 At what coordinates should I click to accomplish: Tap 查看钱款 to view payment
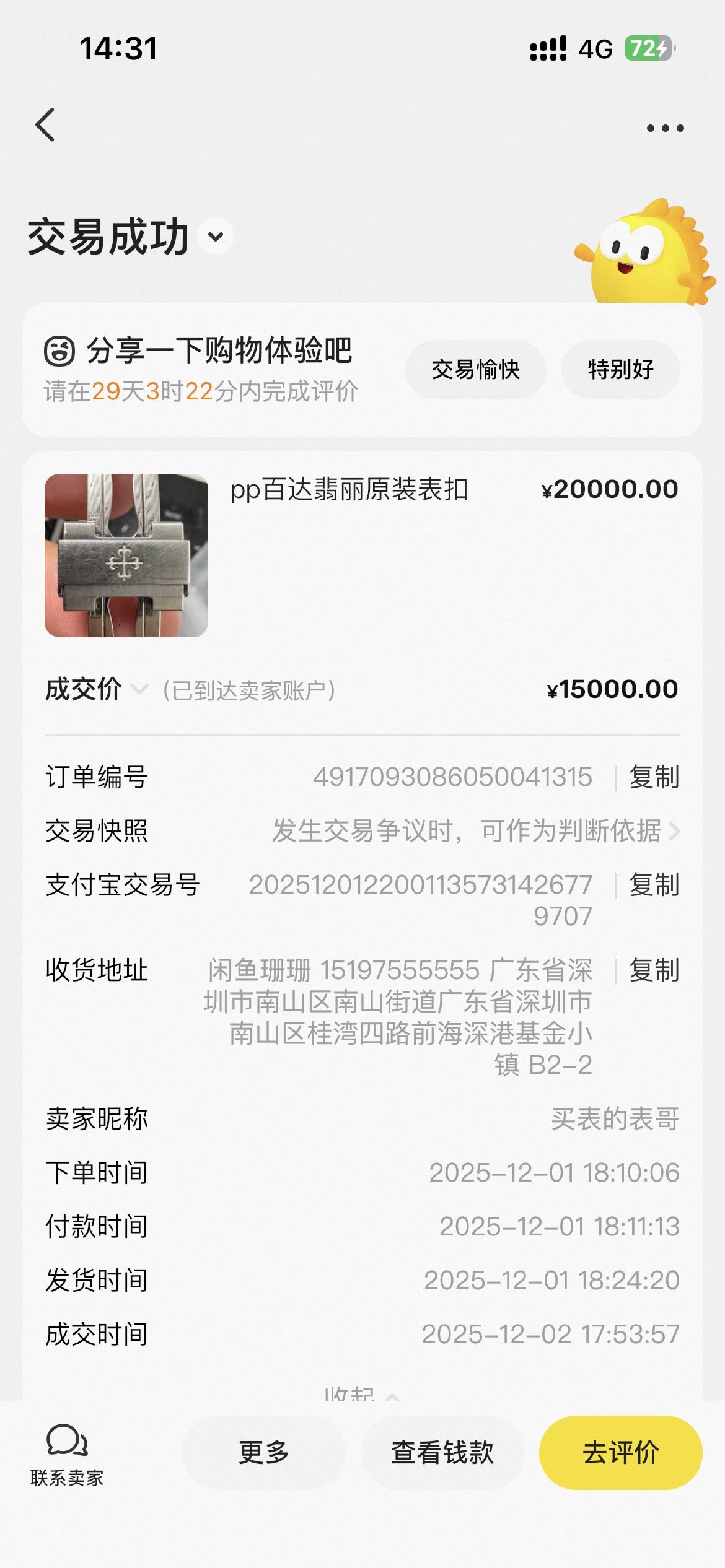coord(442,1452)
